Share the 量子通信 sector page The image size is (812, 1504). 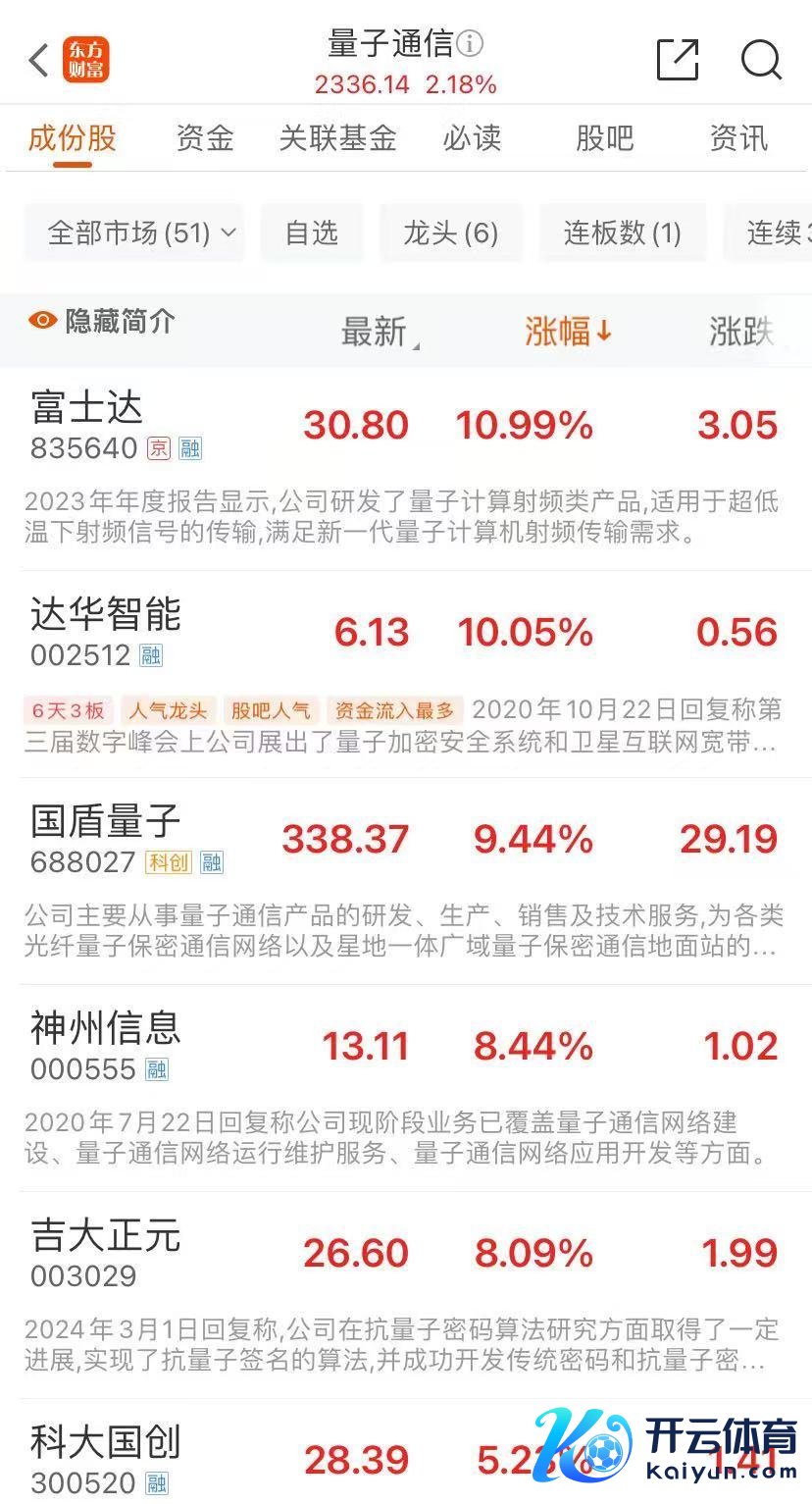point(677,61)
